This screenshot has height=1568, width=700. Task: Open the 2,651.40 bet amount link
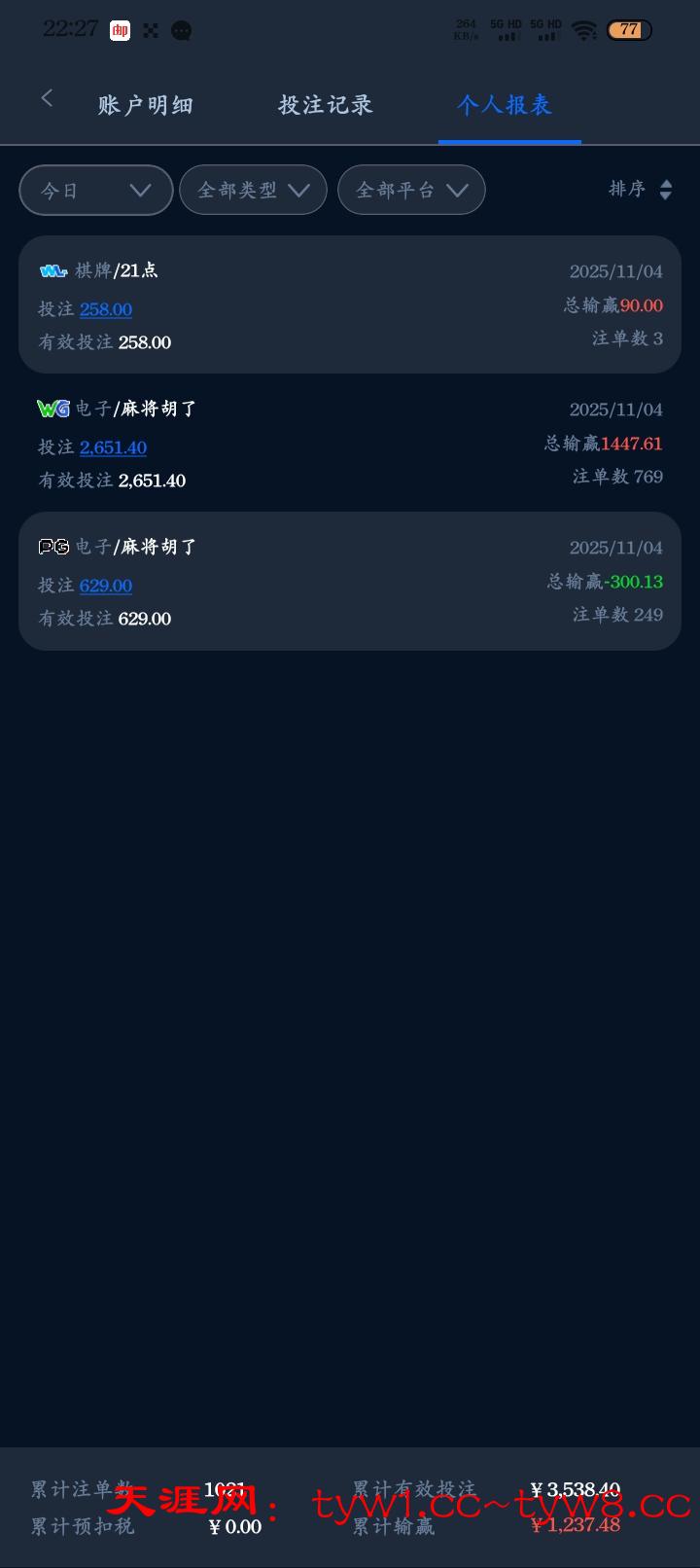click(x=113, y=447)
